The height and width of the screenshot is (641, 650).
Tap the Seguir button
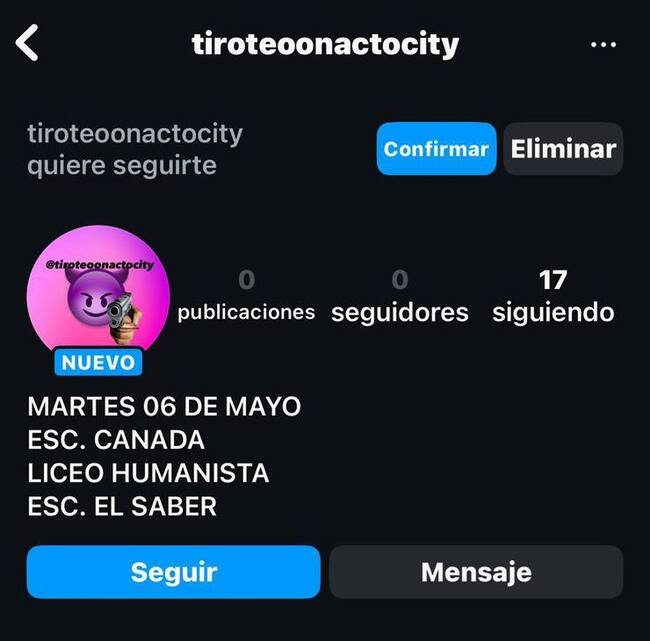[x=173, y=572]
